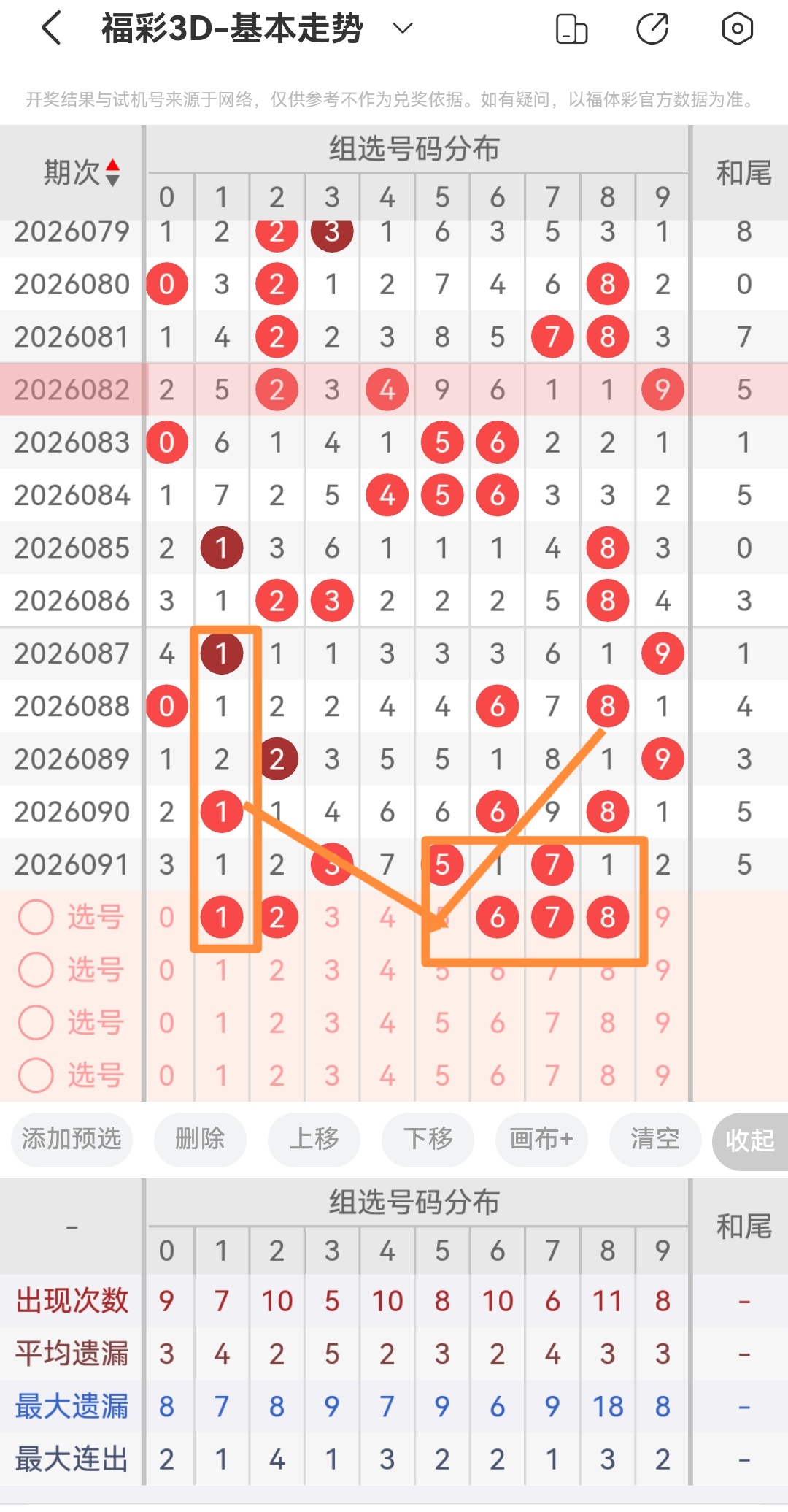
Task: Tap 删除 to delete the selection
Action: (x=199, y=1140)
